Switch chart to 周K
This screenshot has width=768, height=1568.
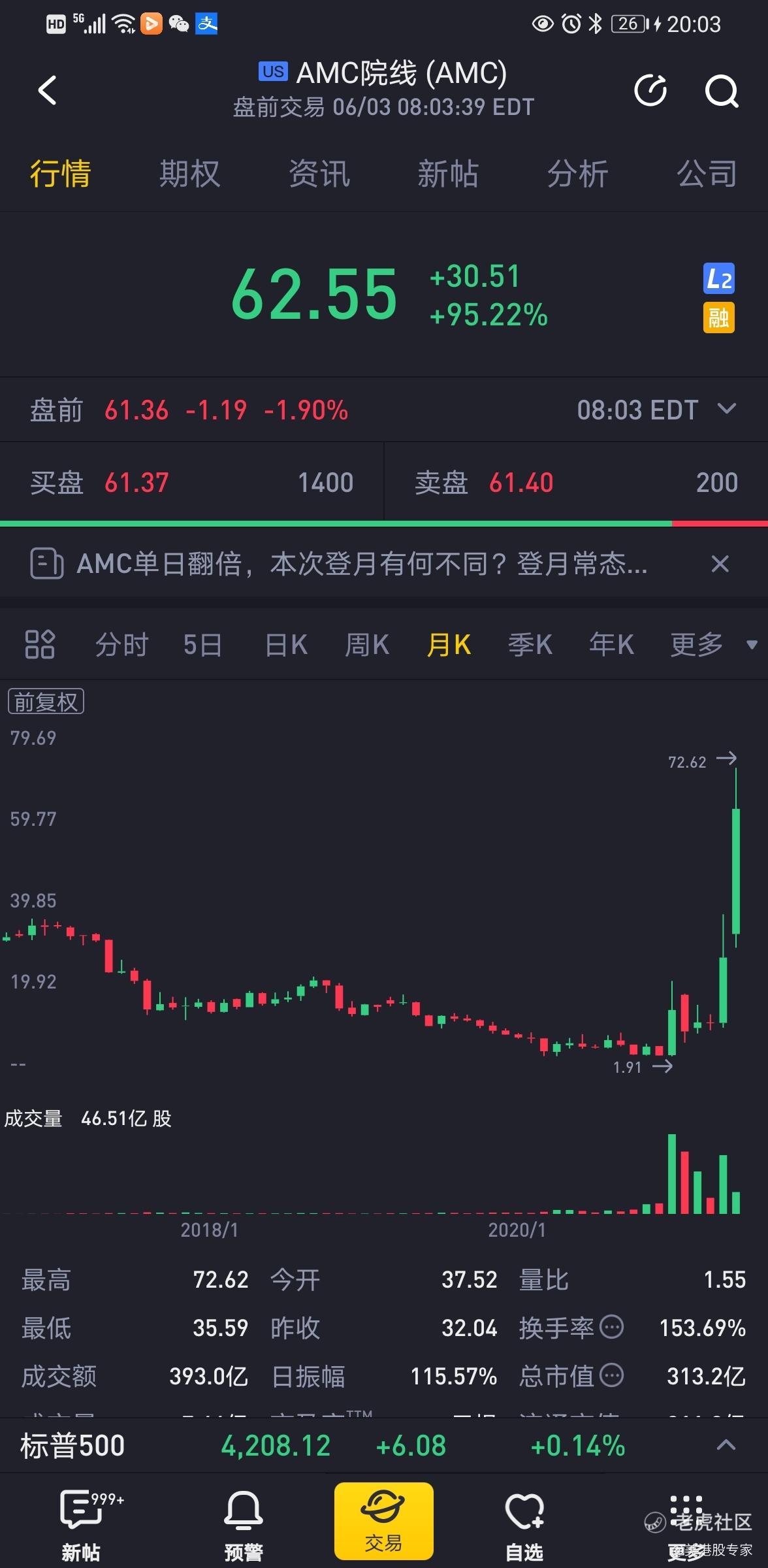367,645
